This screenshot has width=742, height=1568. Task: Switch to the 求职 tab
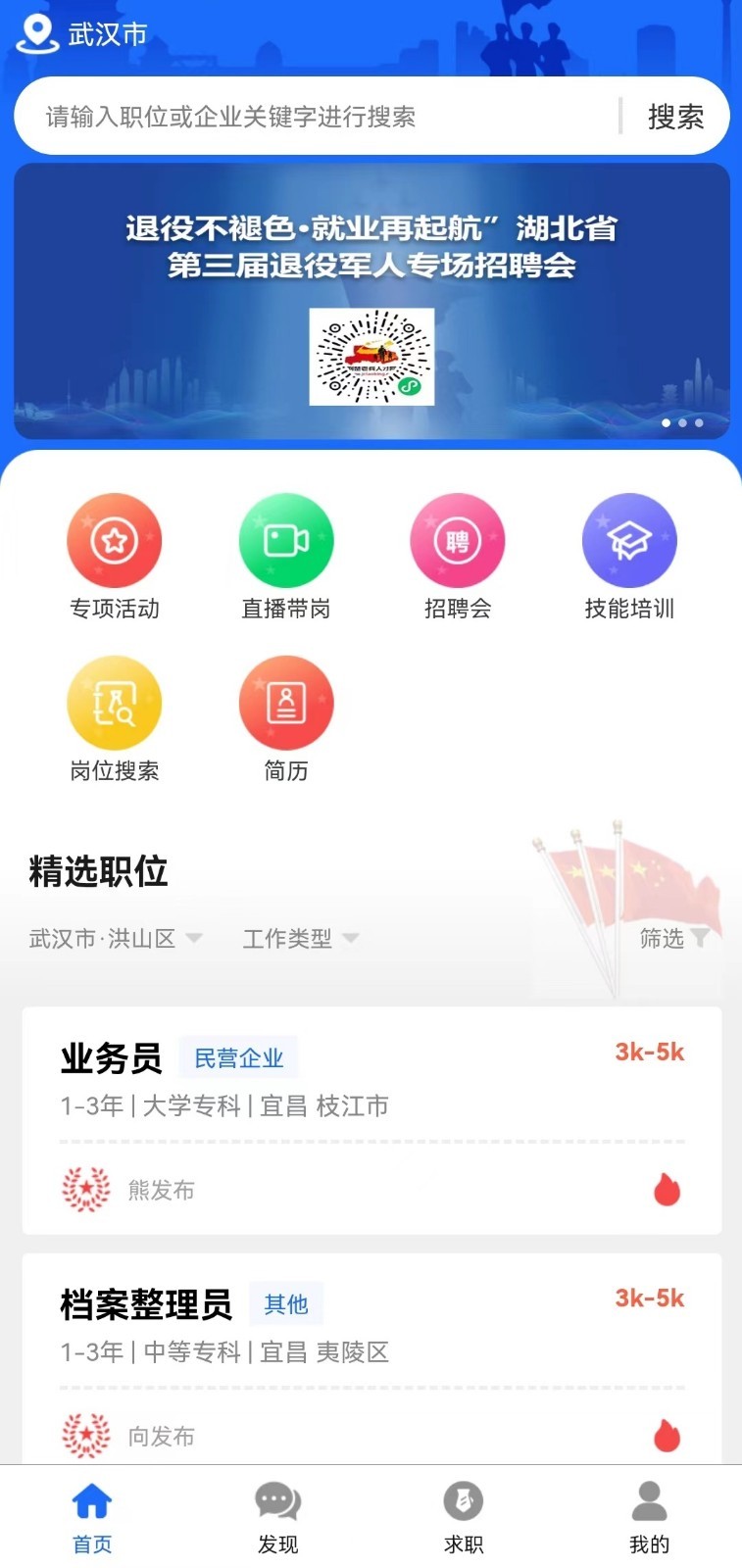click(x=464, y=1517)
